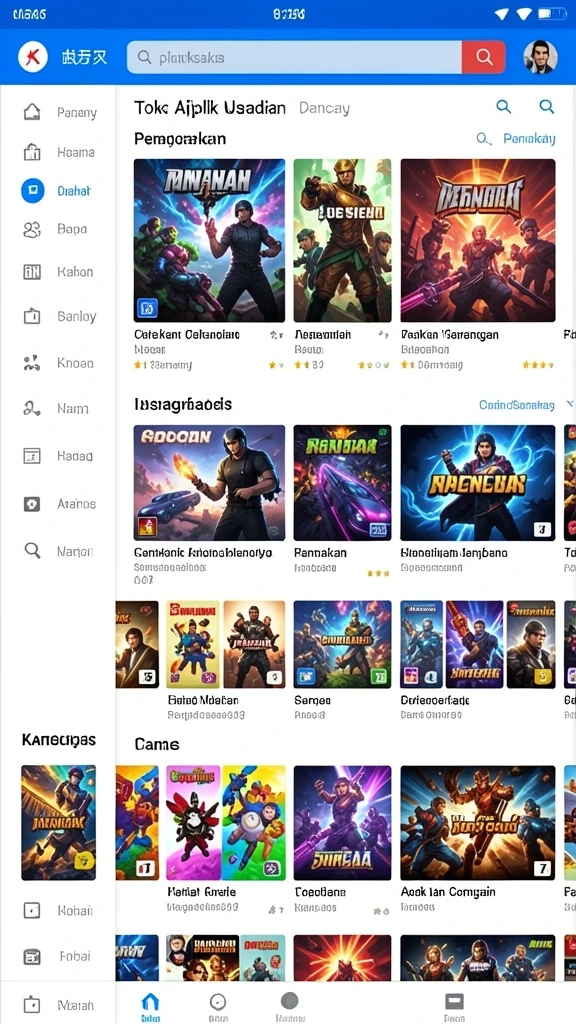
Task: Switch to the Dancay tab
Action: (x=325, y=108)
